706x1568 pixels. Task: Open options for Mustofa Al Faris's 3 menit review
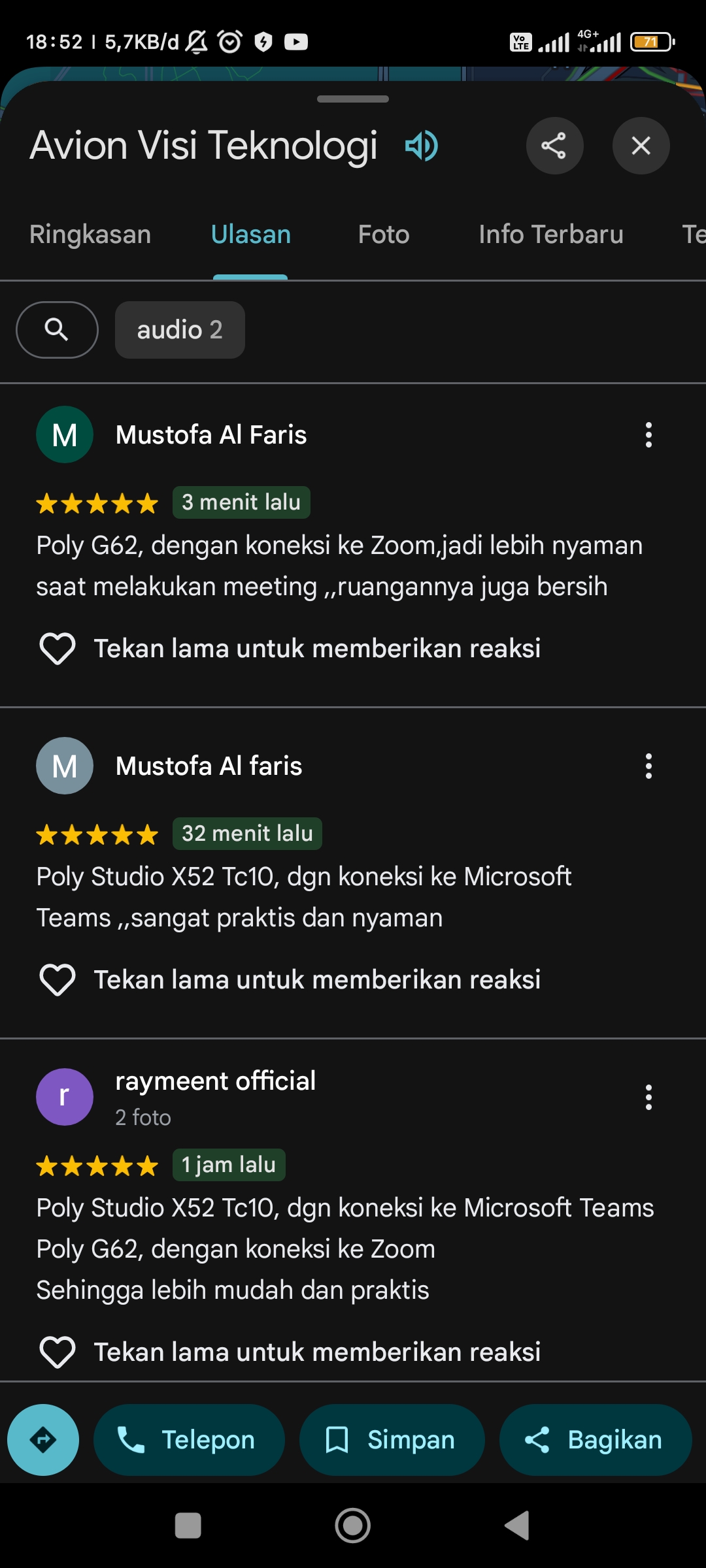tap(648, 435)
